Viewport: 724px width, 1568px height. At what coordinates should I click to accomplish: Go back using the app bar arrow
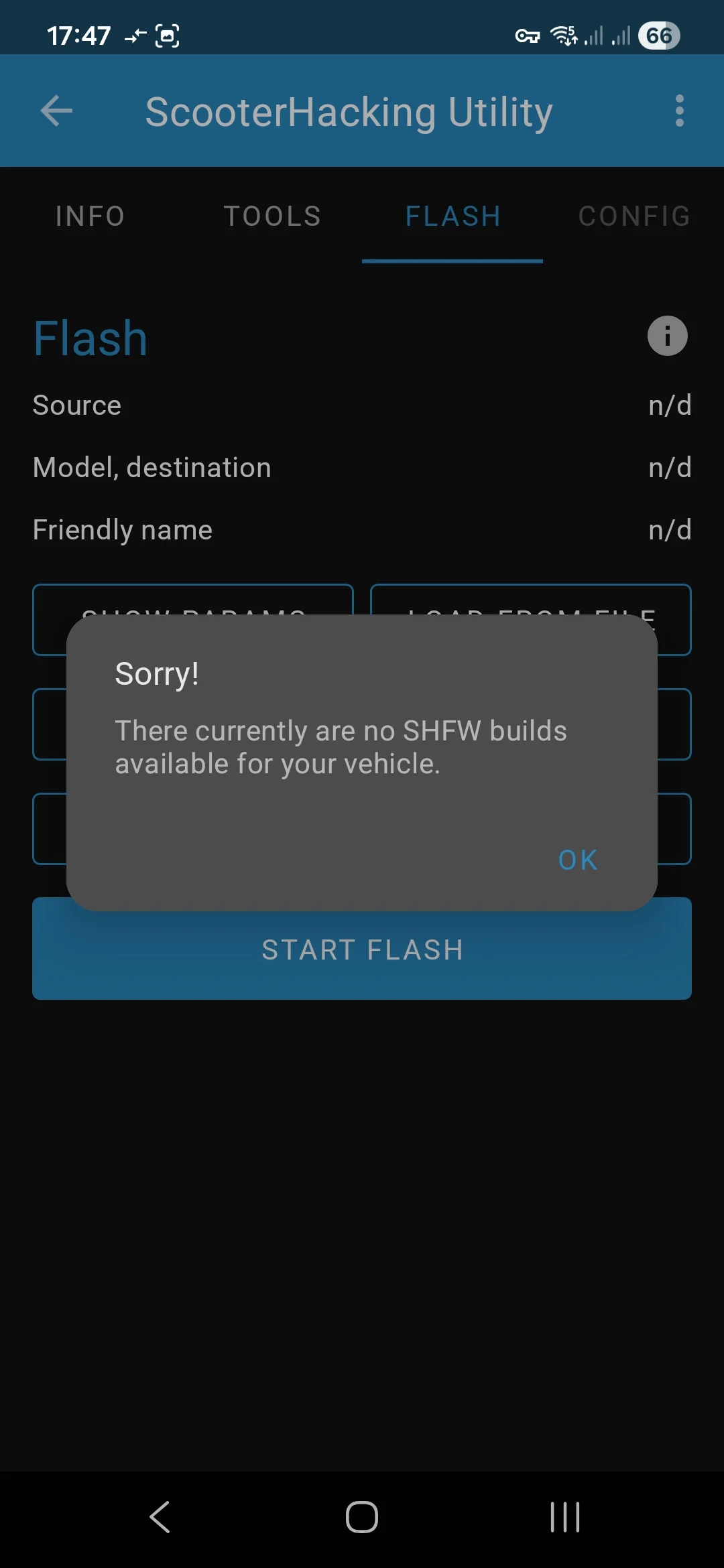[57, 111]
